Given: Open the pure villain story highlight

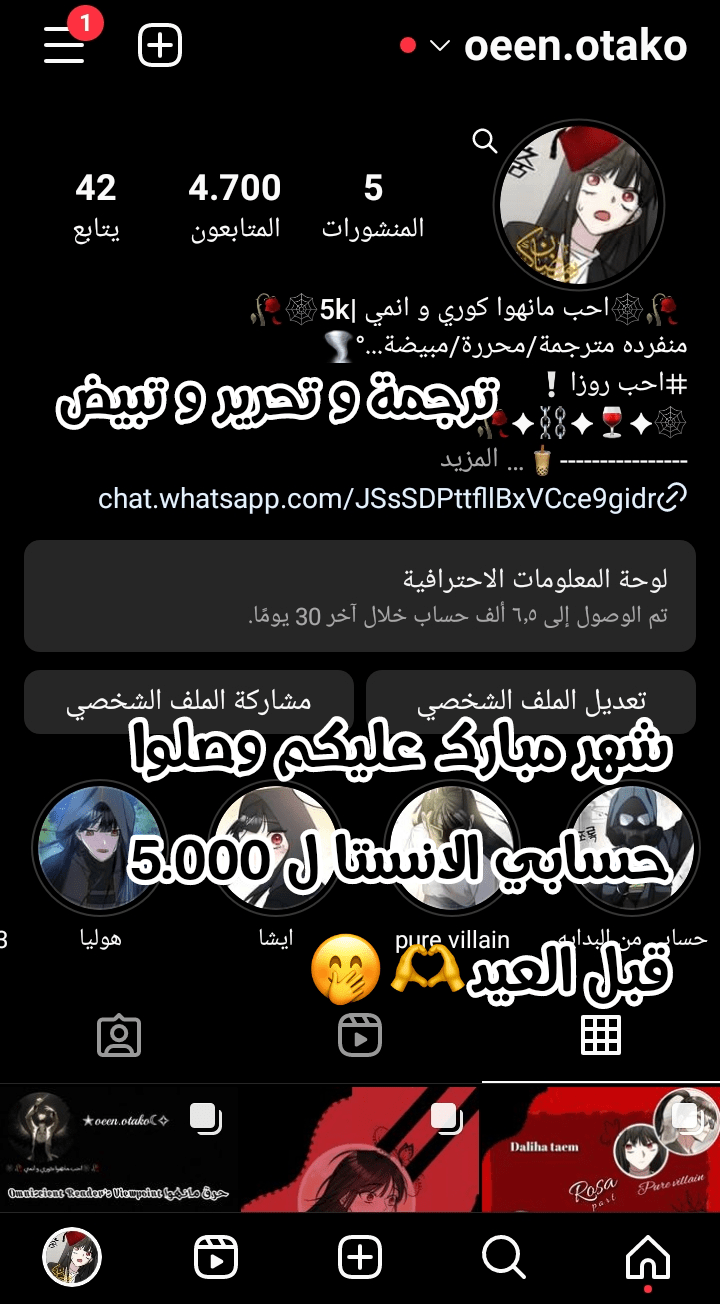Looking at the screenshot, I should 452,847.
